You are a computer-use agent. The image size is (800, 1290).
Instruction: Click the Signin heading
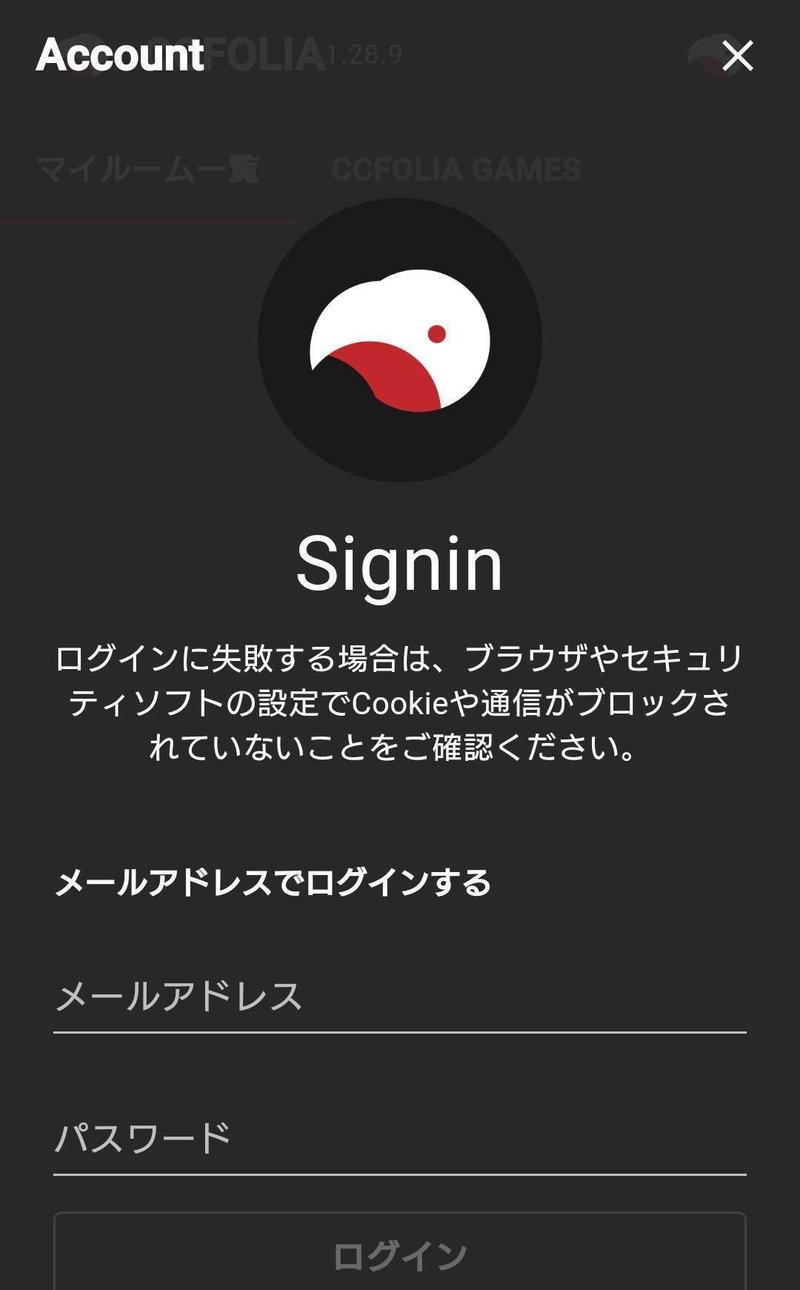pos(400,565)
